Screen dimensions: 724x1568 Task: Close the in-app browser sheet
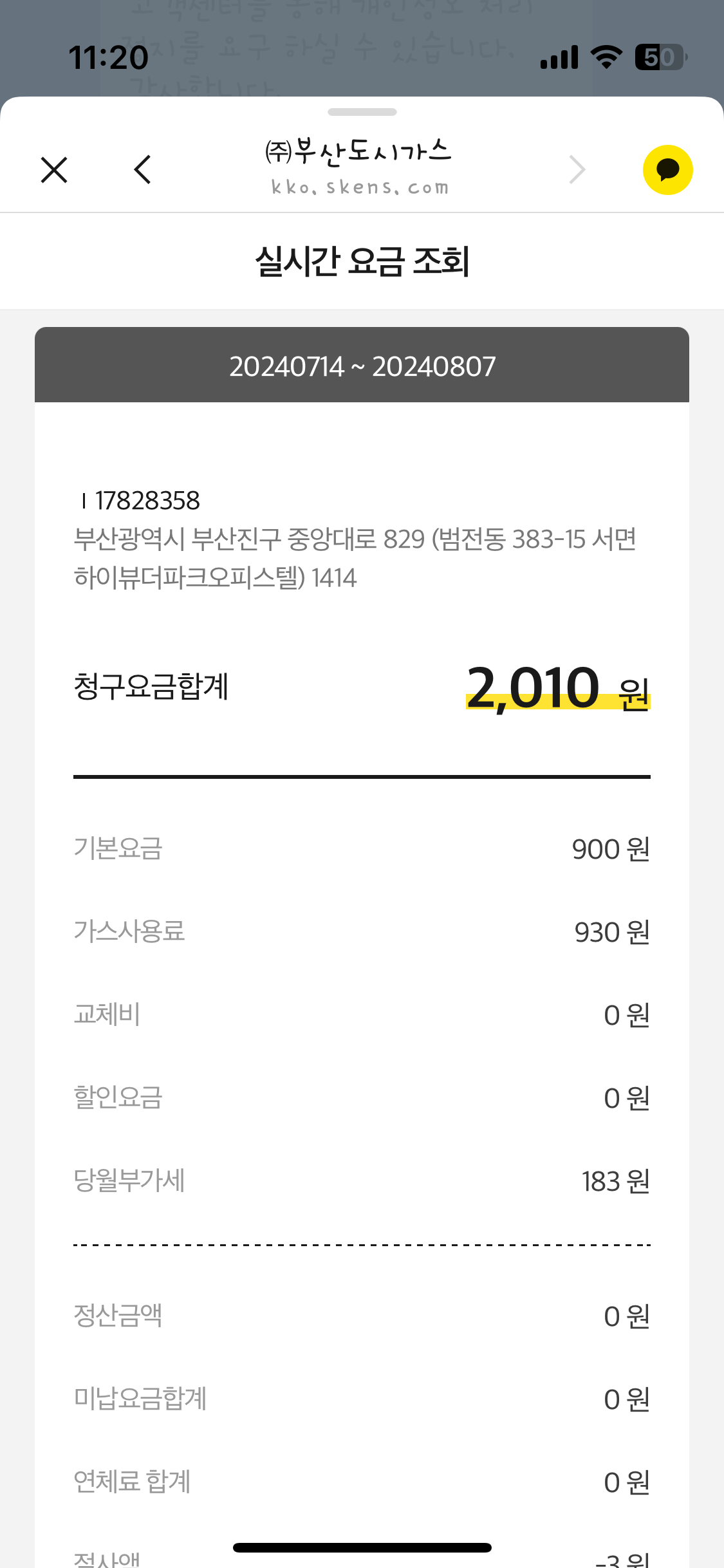click(54, 170)
